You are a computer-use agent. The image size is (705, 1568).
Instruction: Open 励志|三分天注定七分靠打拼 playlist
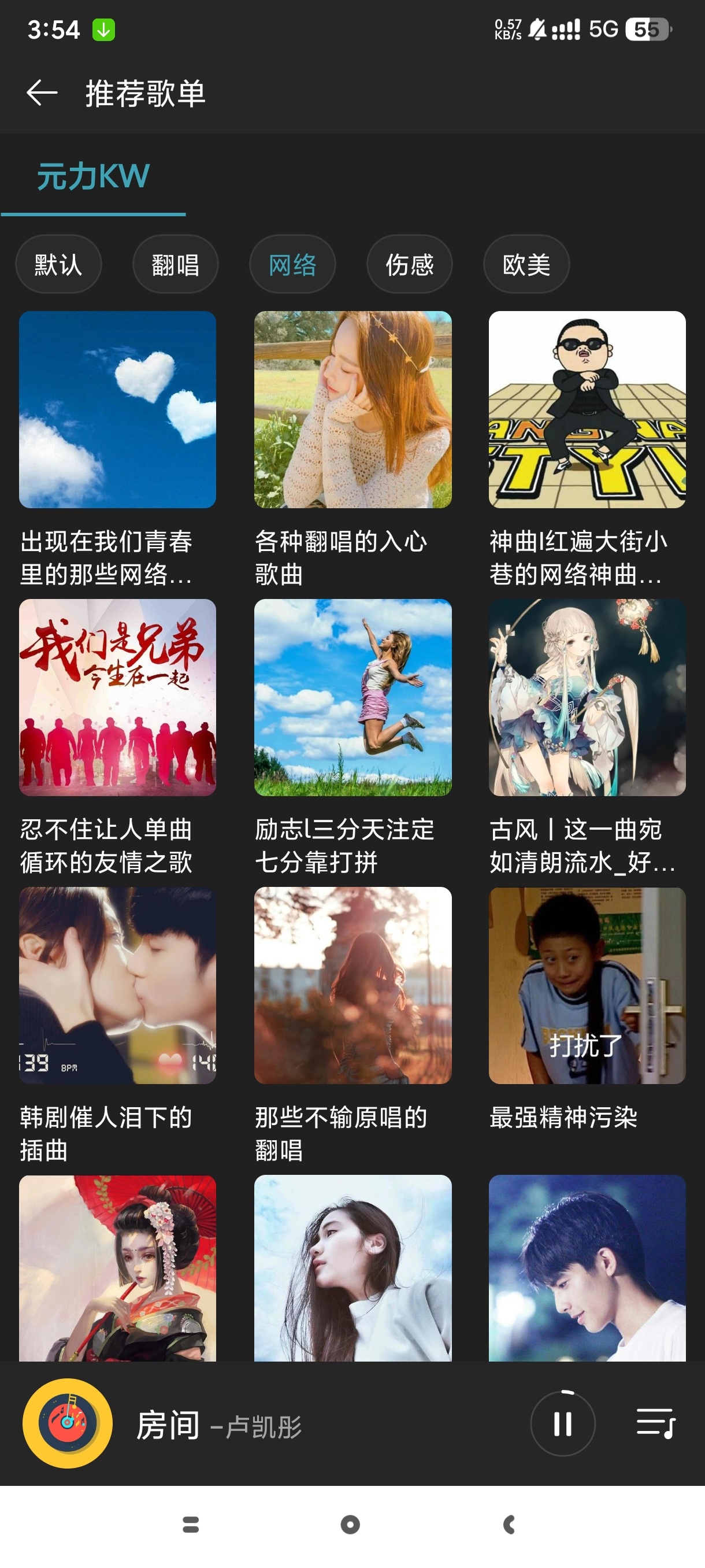click(352, 698)
